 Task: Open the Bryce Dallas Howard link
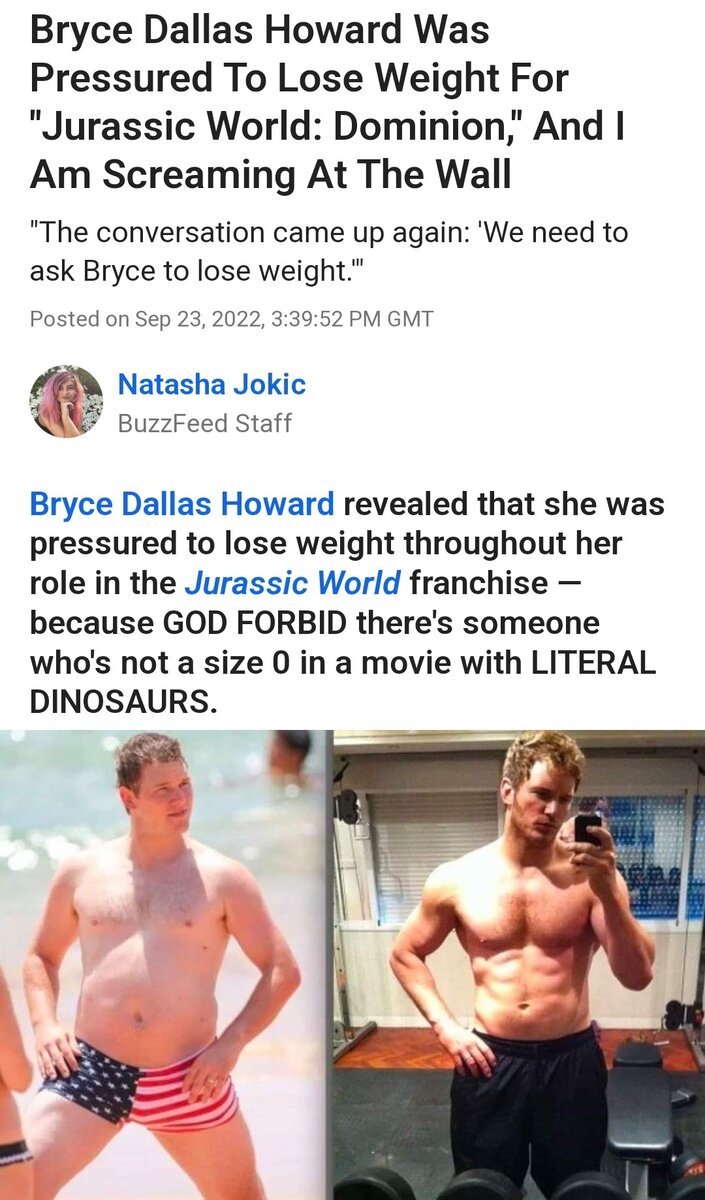[182, 503]
